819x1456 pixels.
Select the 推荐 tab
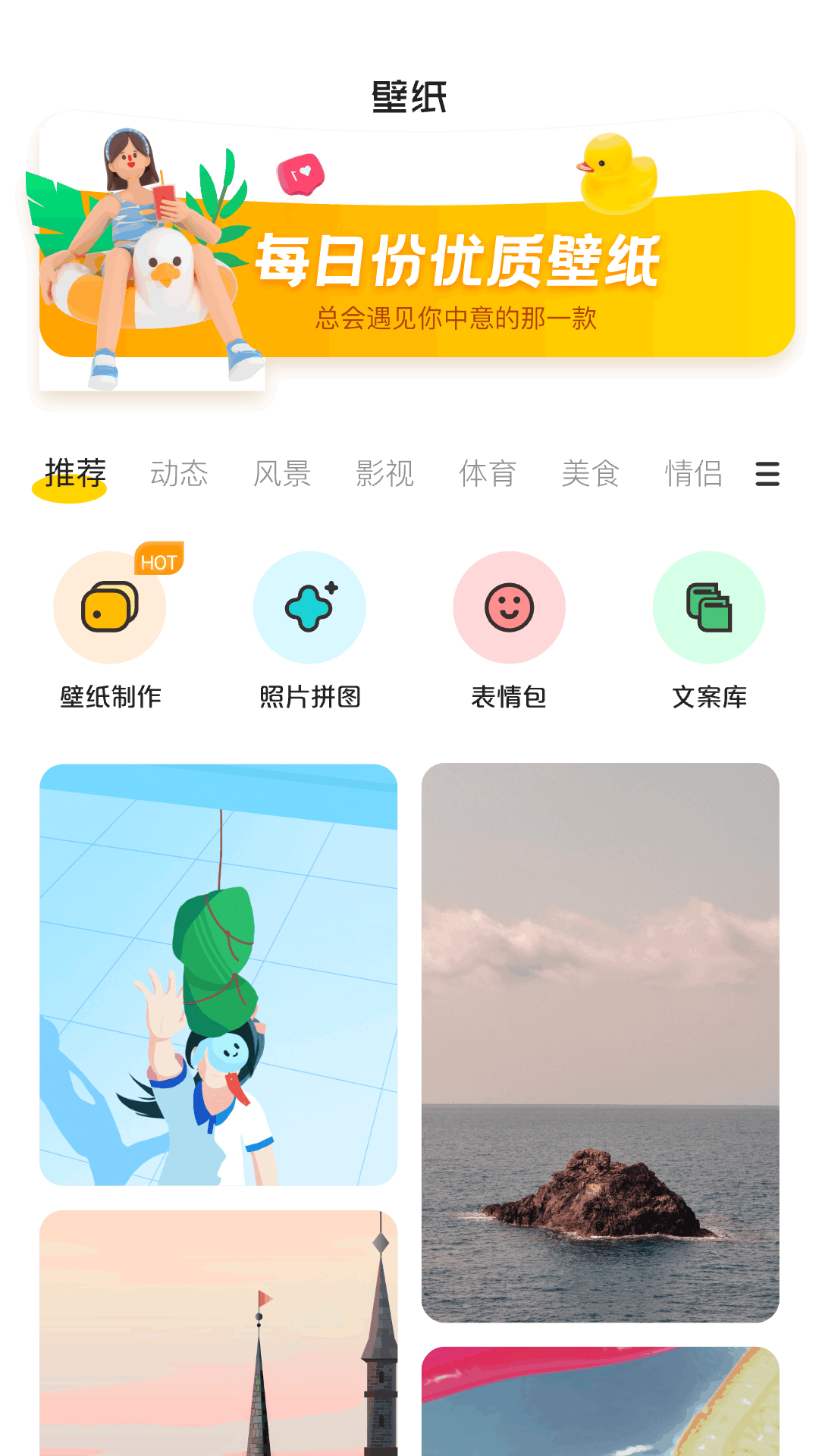tap(74, 474)
